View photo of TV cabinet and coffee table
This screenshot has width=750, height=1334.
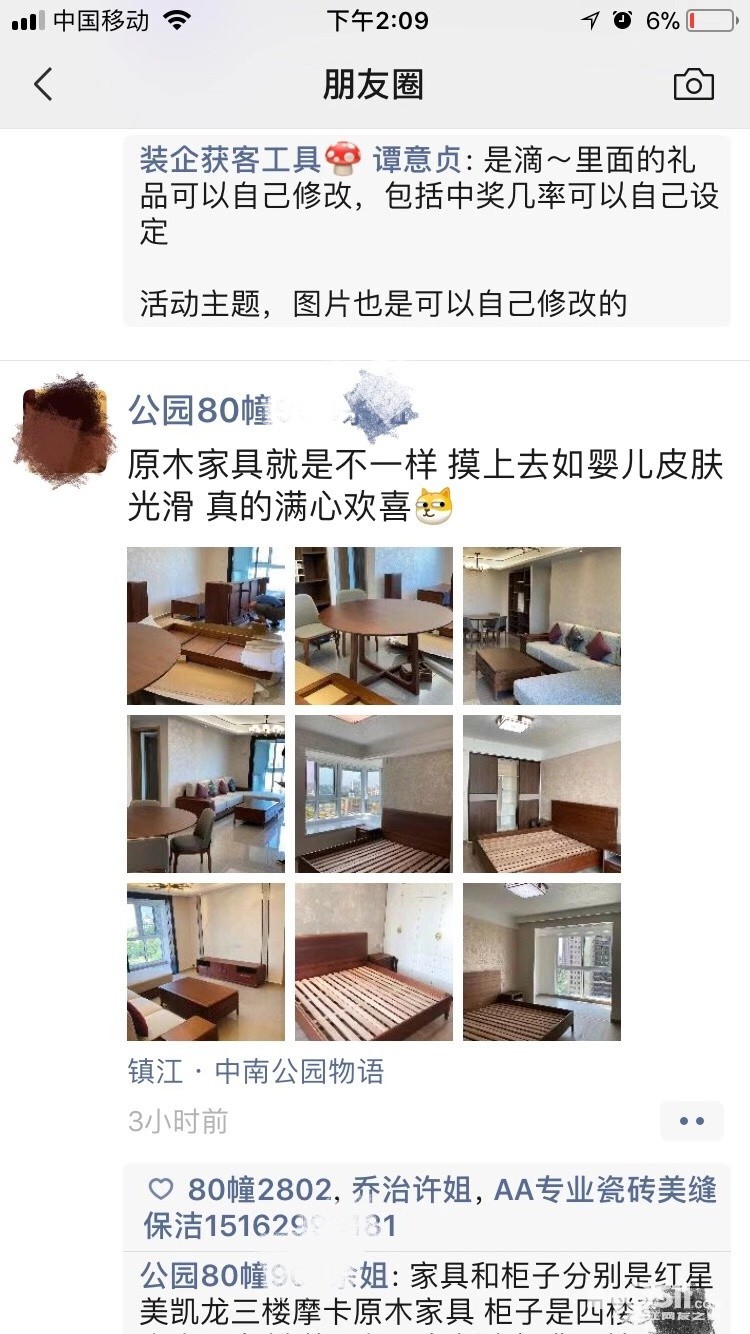click(x=206, y=962)
